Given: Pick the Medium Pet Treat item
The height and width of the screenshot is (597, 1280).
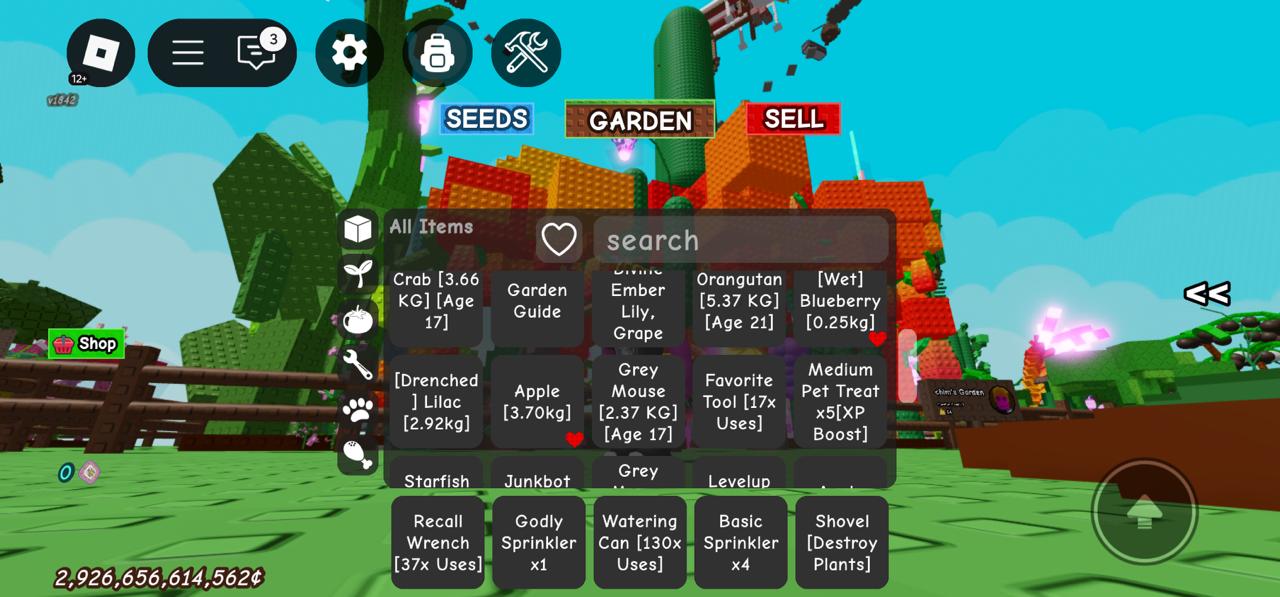Looking at the screenshot, I should click(x=840, y=402).
